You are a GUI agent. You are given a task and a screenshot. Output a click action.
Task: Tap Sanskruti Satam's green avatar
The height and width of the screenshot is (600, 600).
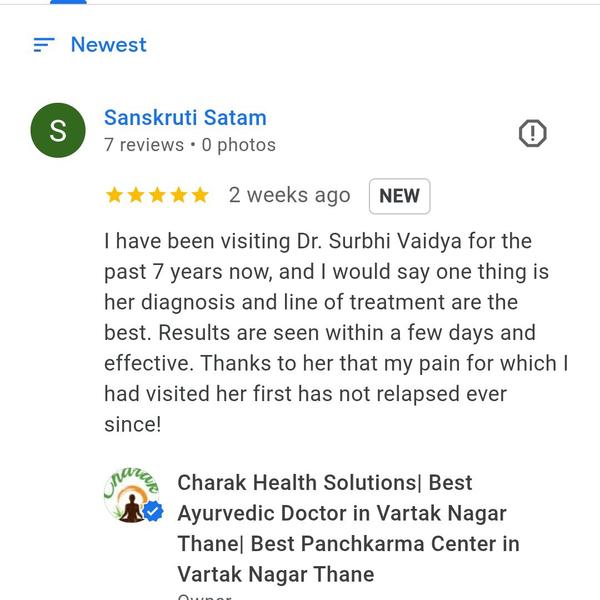58,131
